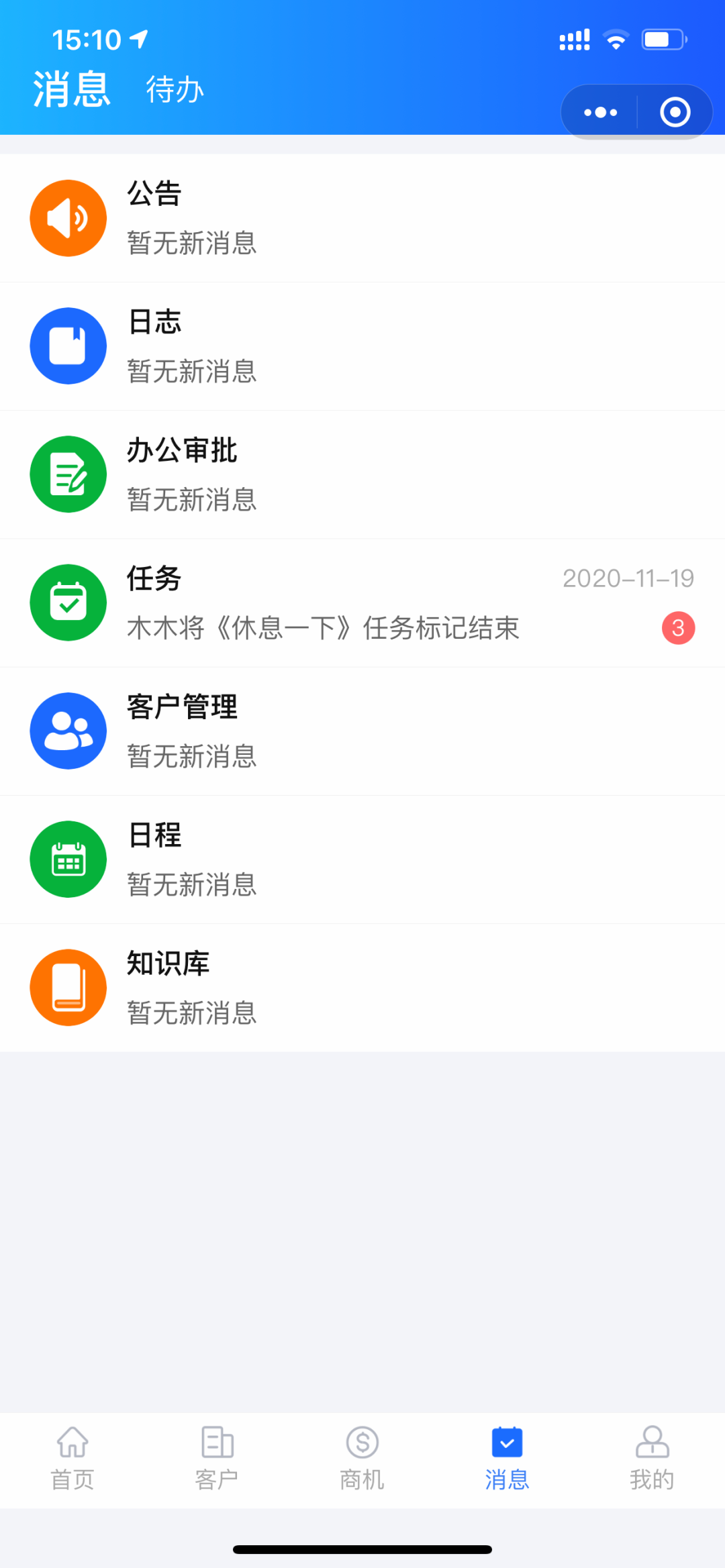This screenshot has width=725, height=1568.
Task: Switch to the 待办 tab
Action: [x=175, y=90]
